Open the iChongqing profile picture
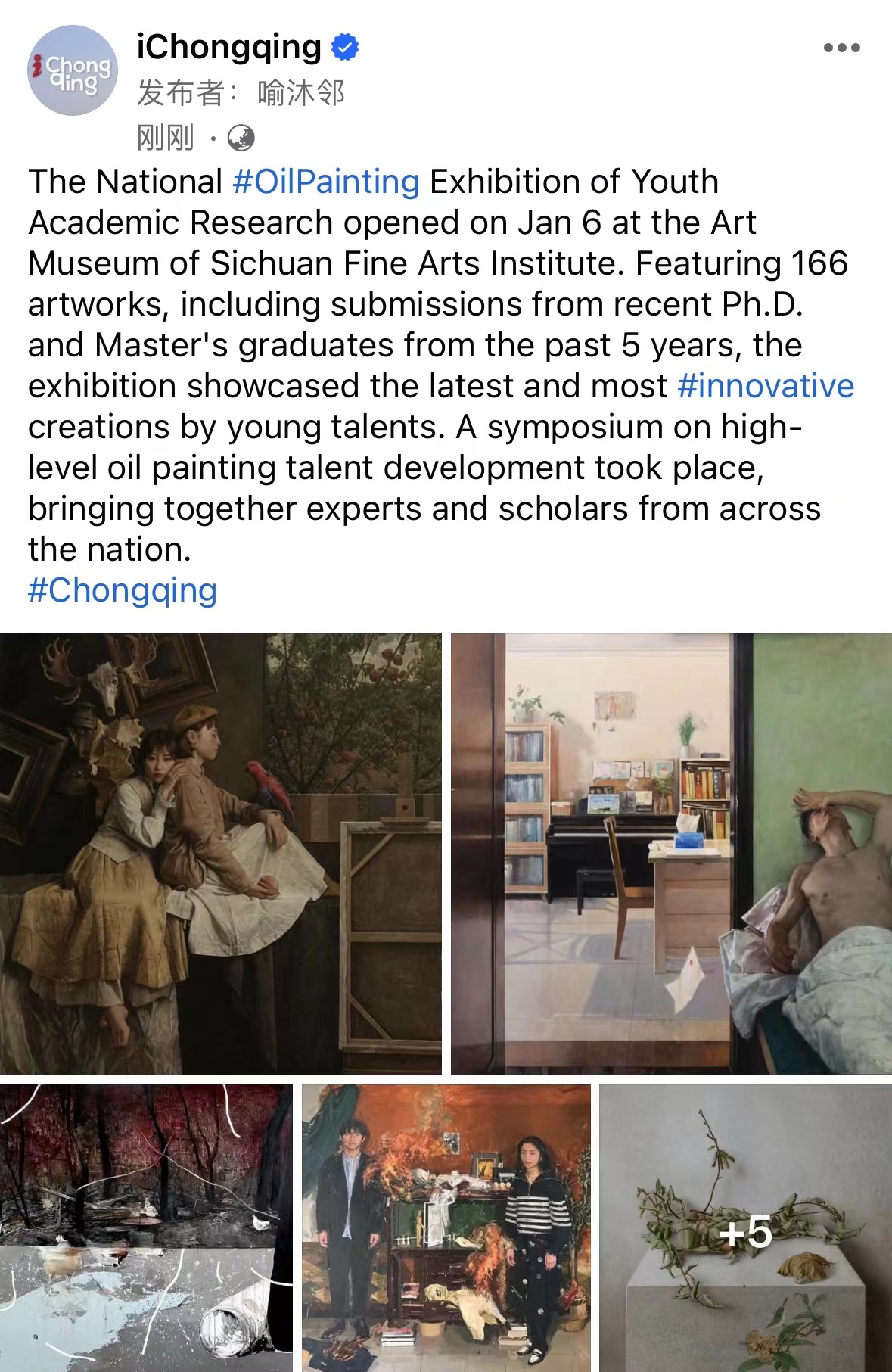 (73, 70)
